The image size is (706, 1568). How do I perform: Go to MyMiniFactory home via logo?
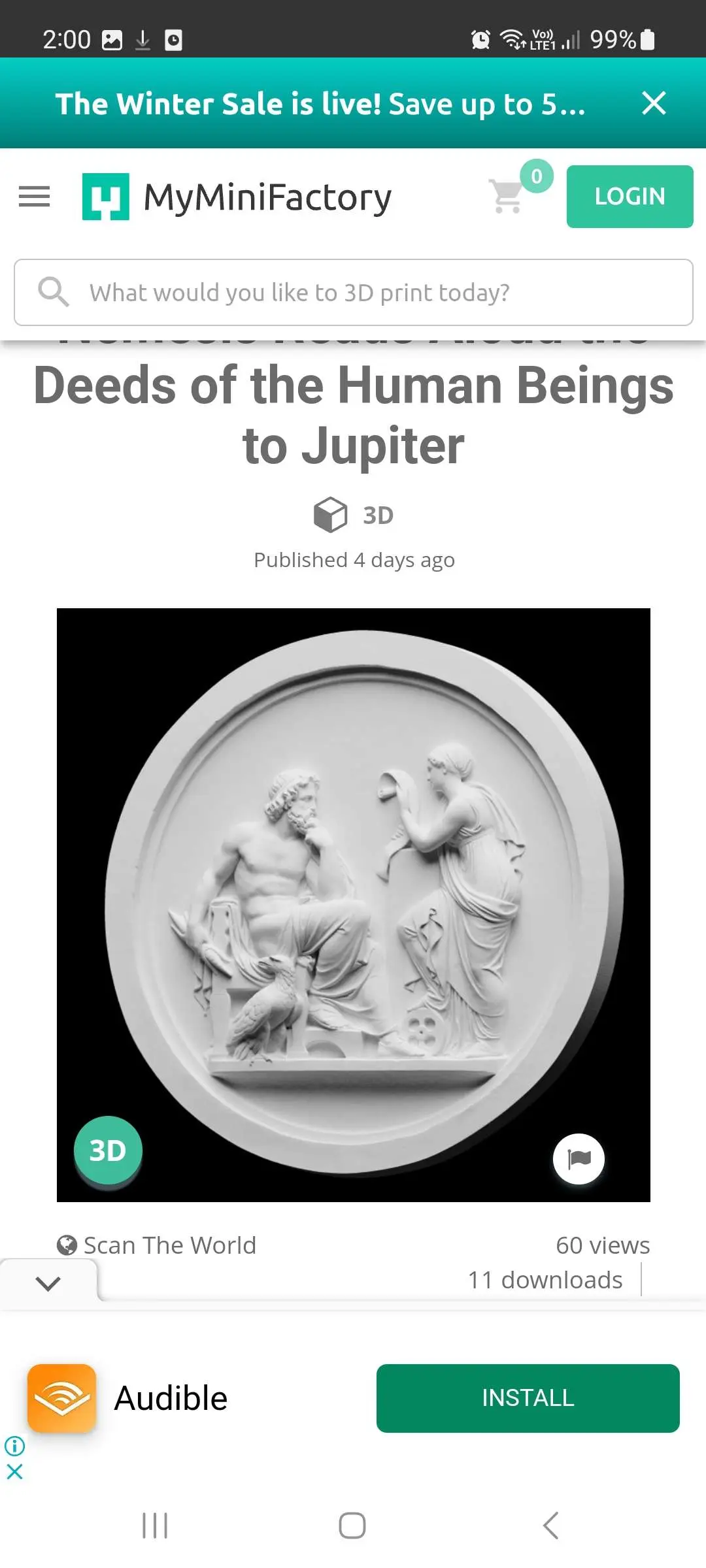coord(237,197)
